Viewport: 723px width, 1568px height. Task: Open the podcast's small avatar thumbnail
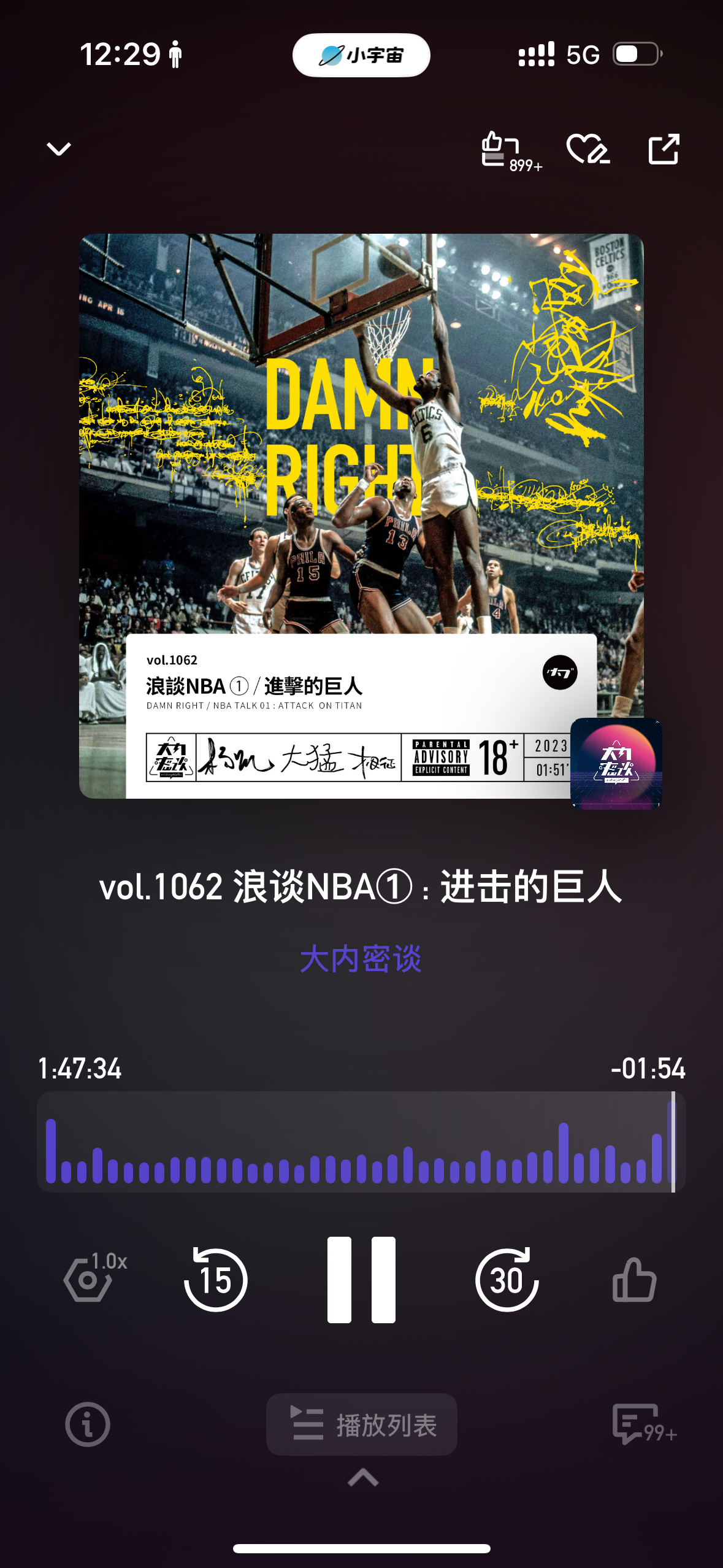pos(616,763)
